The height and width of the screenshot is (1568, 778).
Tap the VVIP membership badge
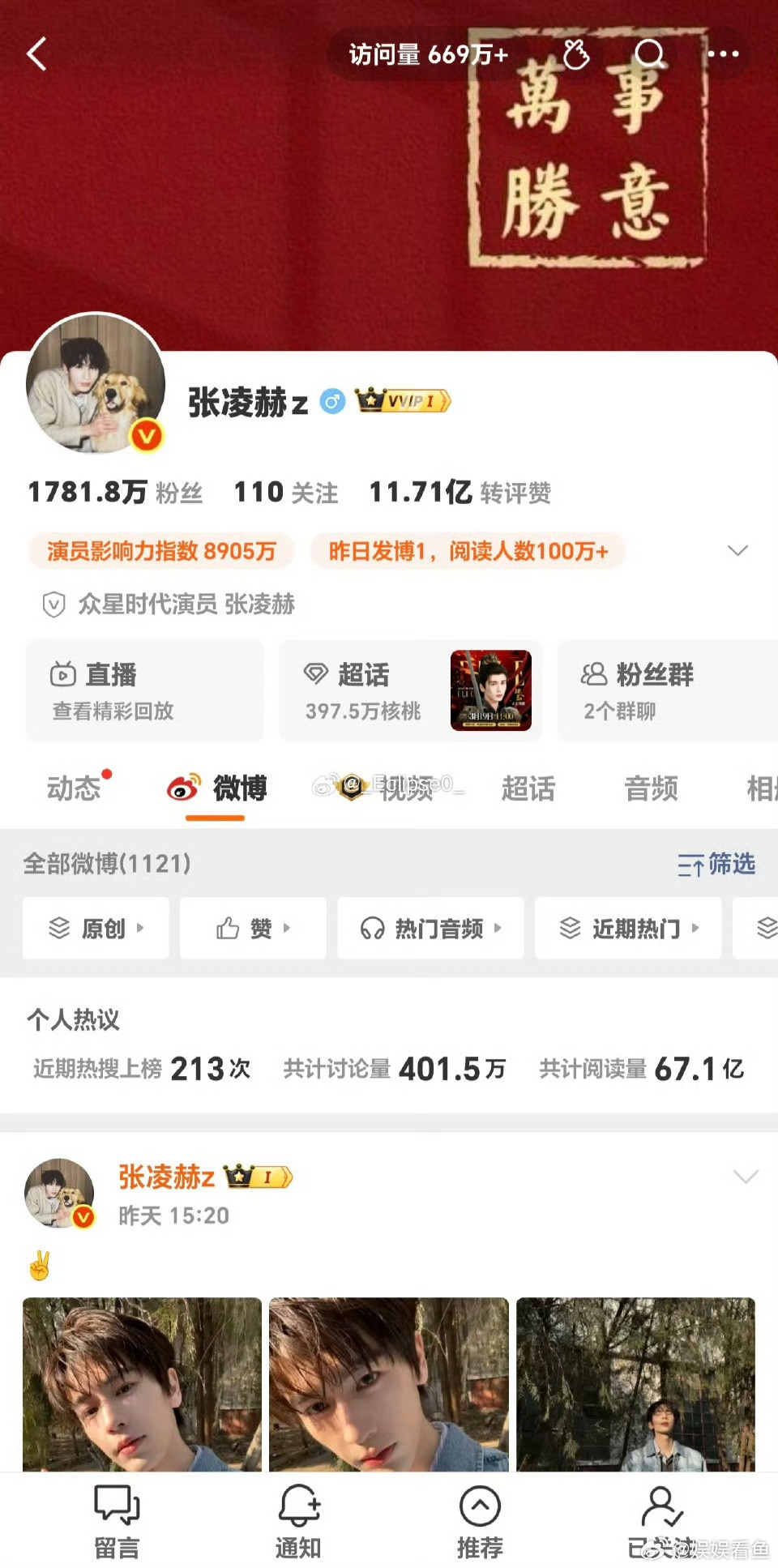[403, 400]
